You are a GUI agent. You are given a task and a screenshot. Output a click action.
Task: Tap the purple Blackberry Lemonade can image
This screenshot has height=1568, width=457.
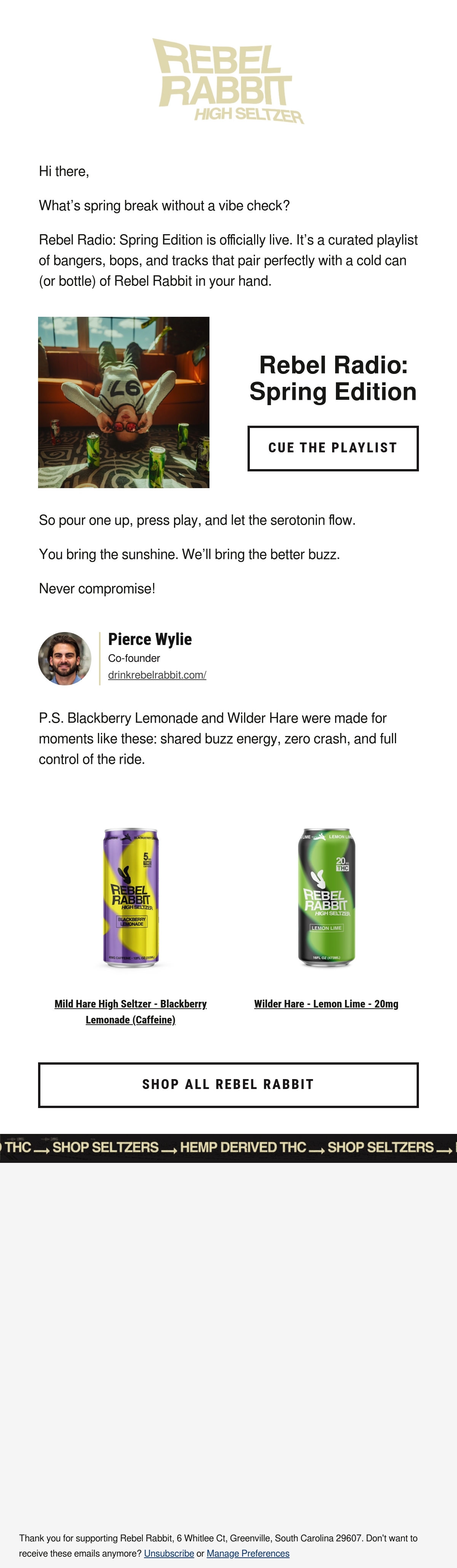(130, 897)
